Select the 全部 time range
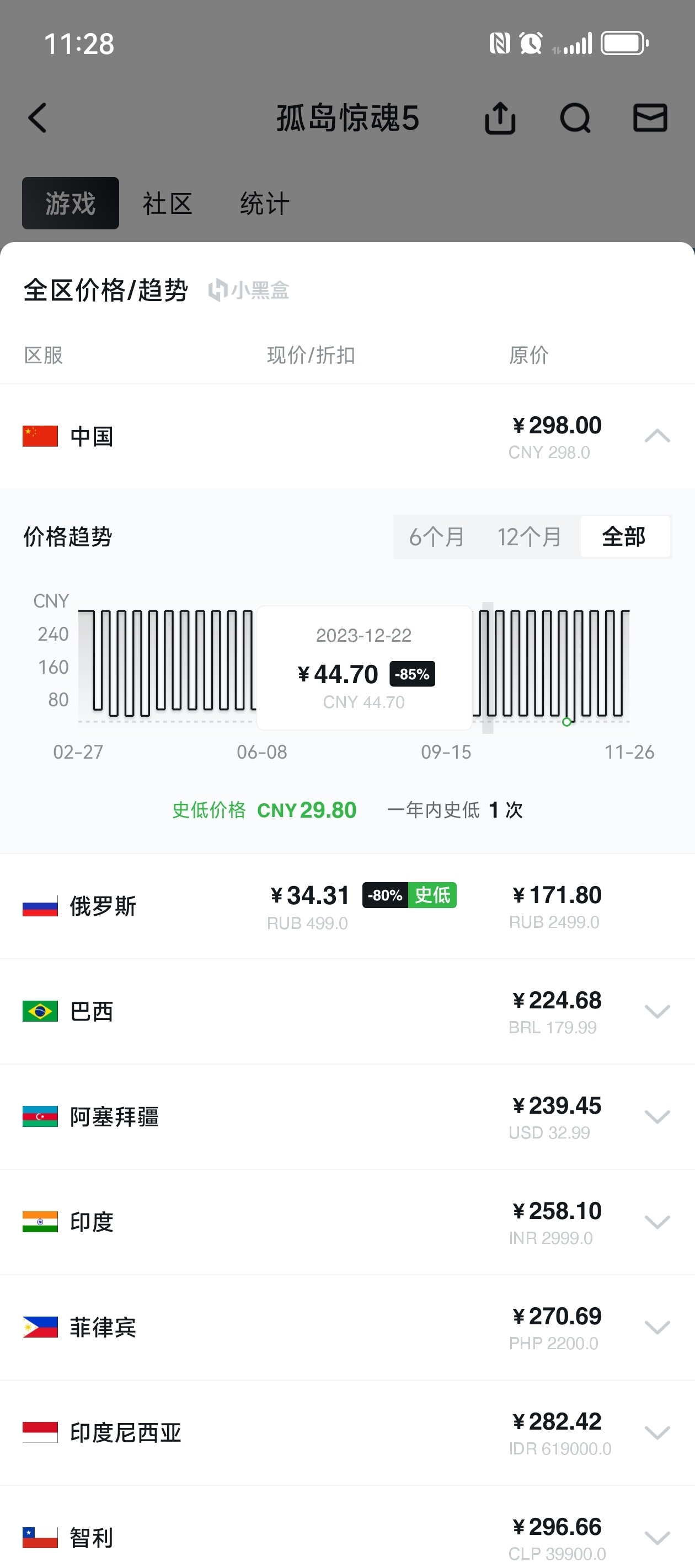 click(x=624, y=537)
